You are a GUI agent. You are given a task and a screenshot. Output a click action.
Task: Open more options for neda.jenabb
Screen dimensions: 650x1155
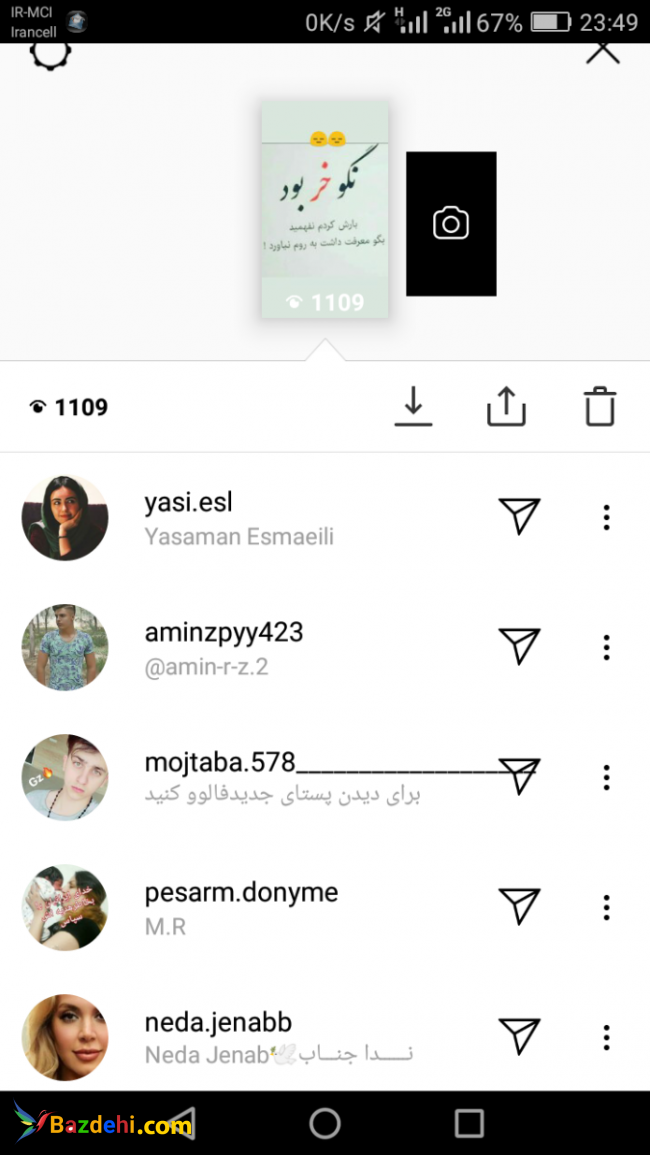pos(606,1037)
